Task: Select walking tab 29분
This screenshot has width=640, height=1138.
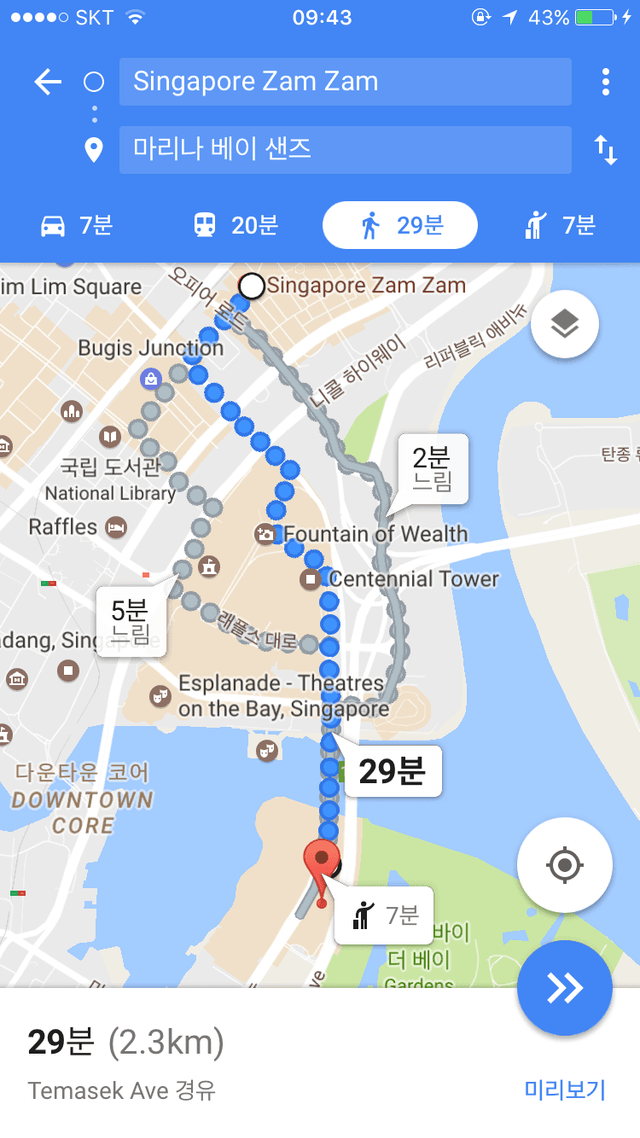Action: click(x=400, y=225)
